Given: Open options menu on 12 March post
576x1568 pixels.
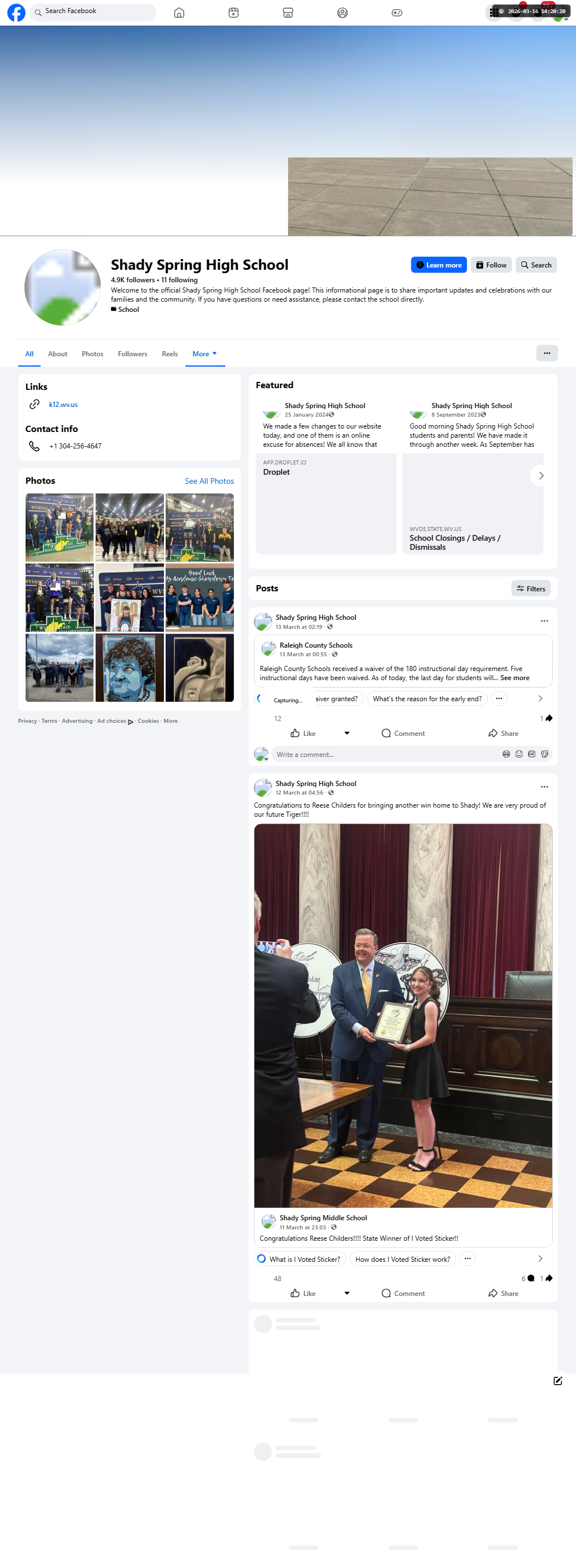Looking at the screenshot, I should (x=544, y=787).
